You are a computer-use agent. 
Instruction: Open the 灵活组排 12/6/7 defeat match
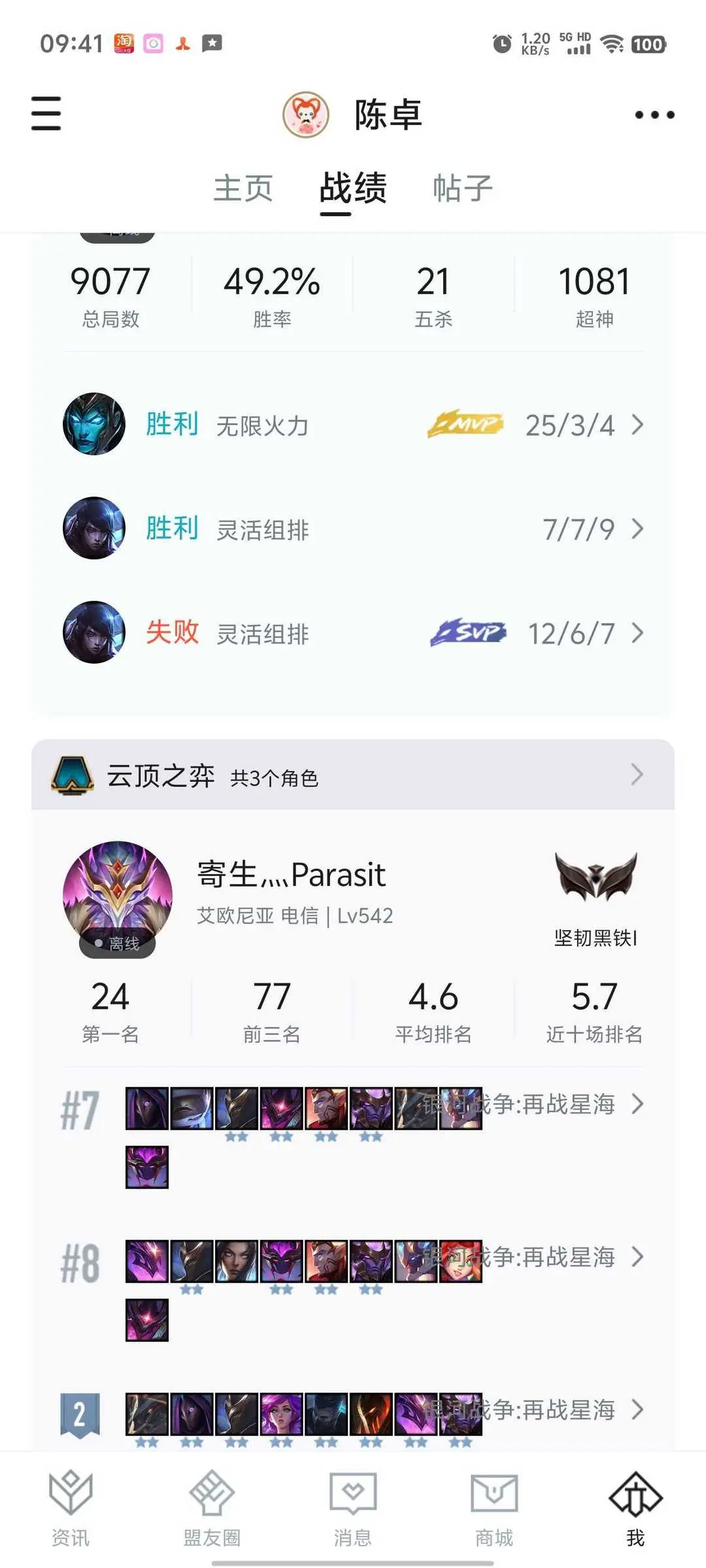tap(353, 632)
